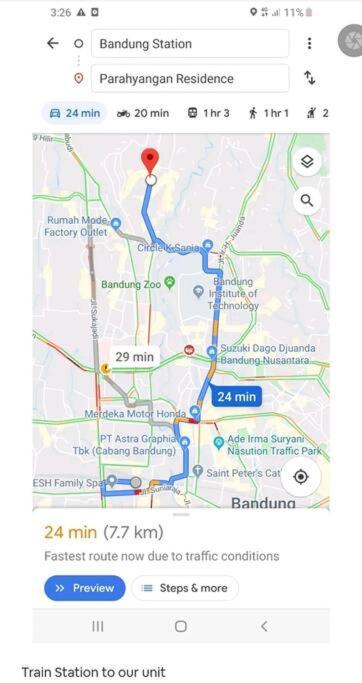362x683 pixels.
Task: Open Steps & more
Action: [185, 588]
